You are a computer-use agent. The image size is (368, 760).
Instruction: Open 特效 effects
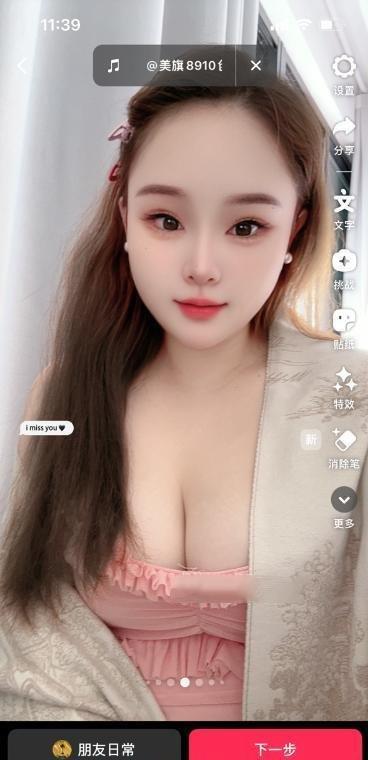coord(344,388)
